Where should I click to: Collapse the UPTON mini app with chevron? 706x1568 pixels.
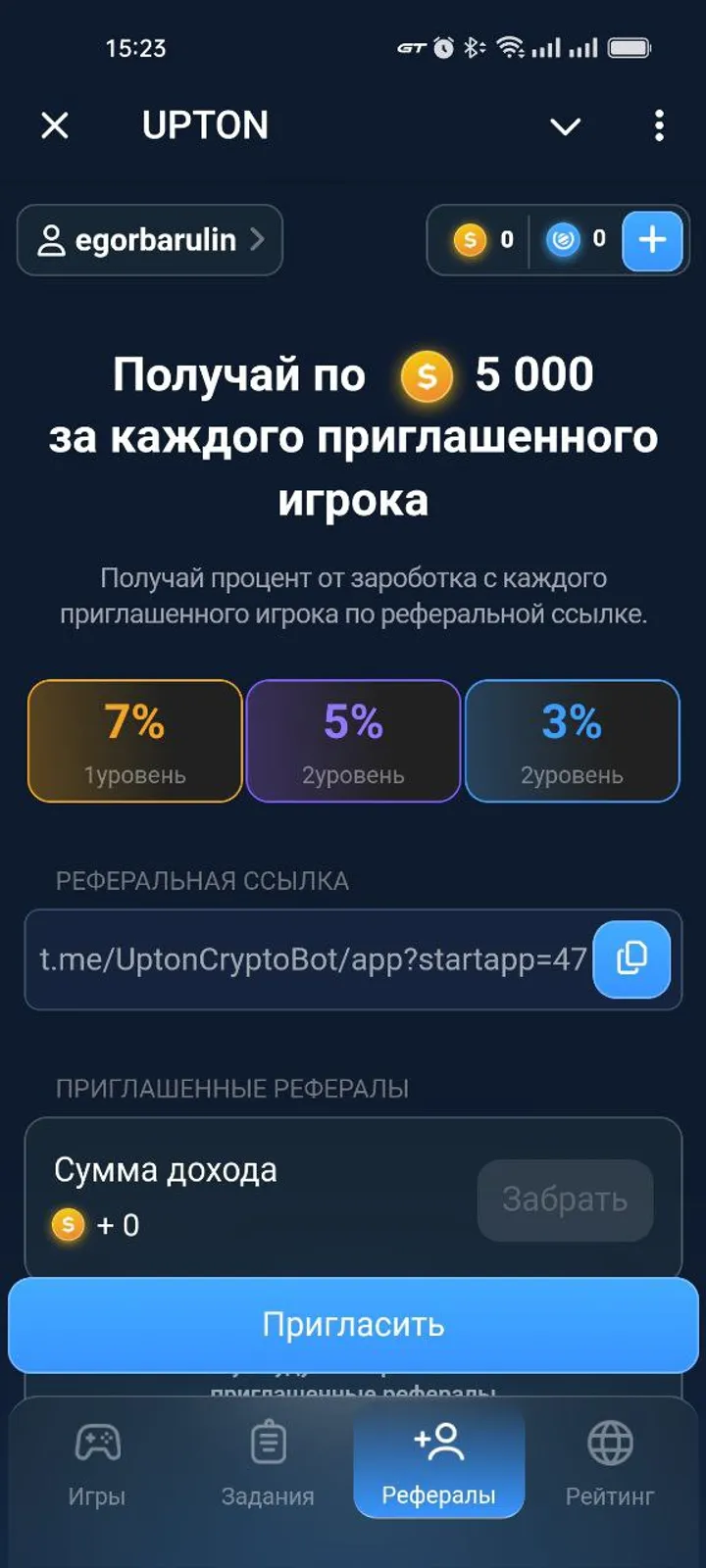[564, 125]
